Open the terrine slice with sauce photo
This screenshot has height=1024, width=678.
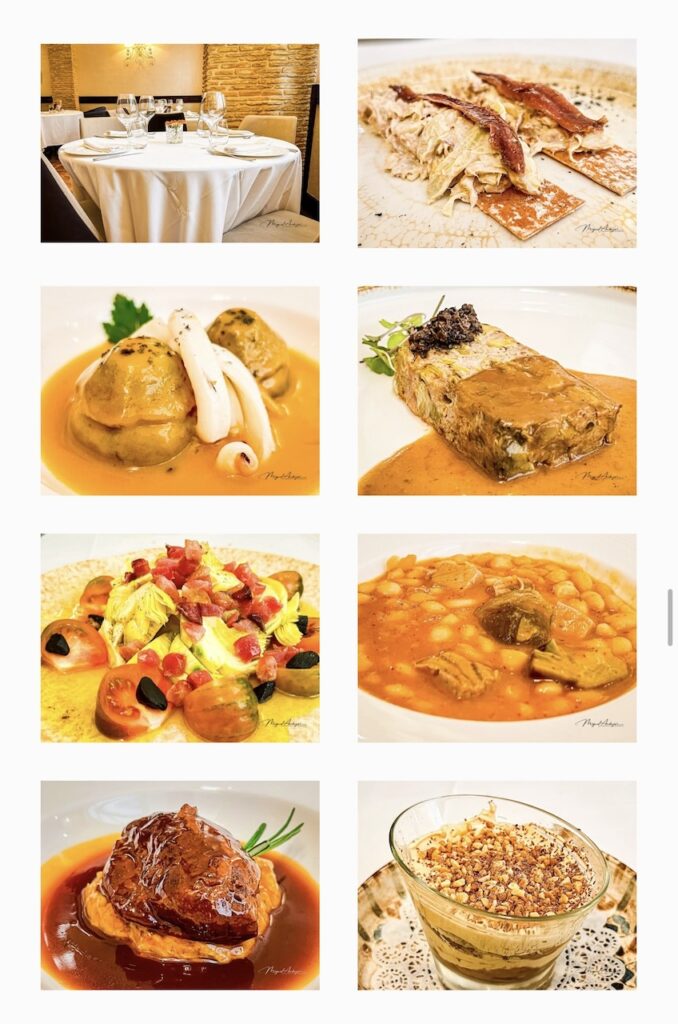point(497,391)
